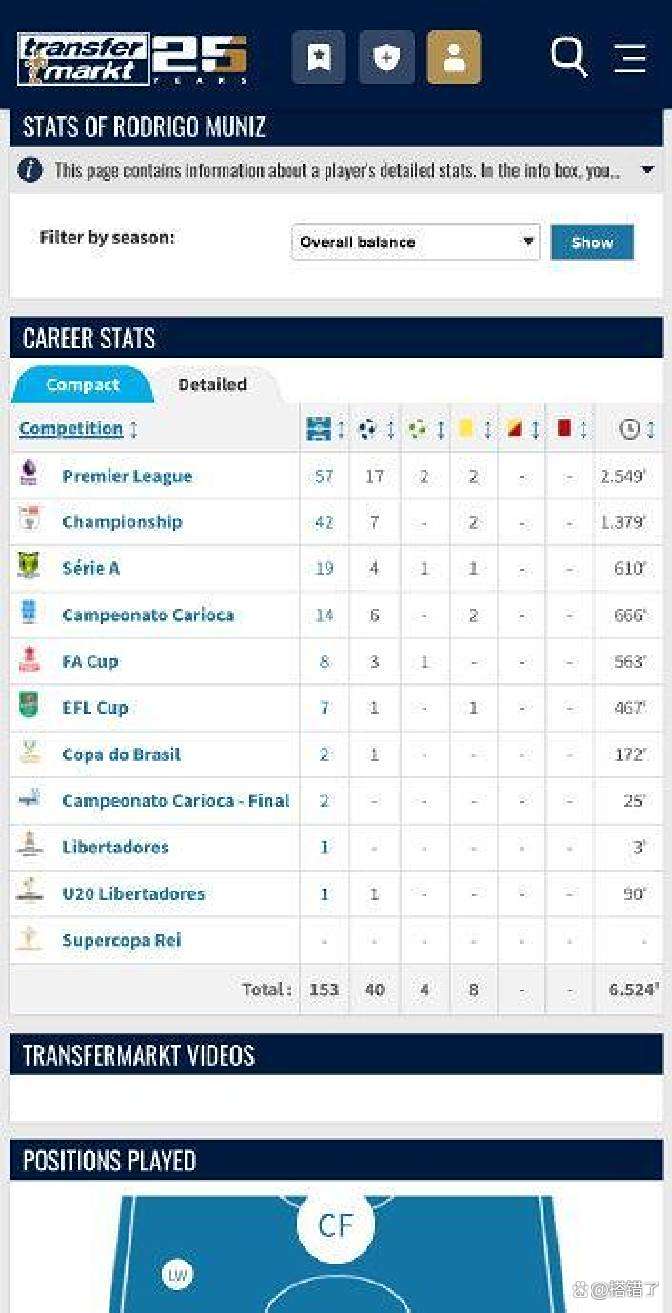Open the EFL Cup link
The height and width of the screenshot is (1313, 672).
tap(95, 707)
